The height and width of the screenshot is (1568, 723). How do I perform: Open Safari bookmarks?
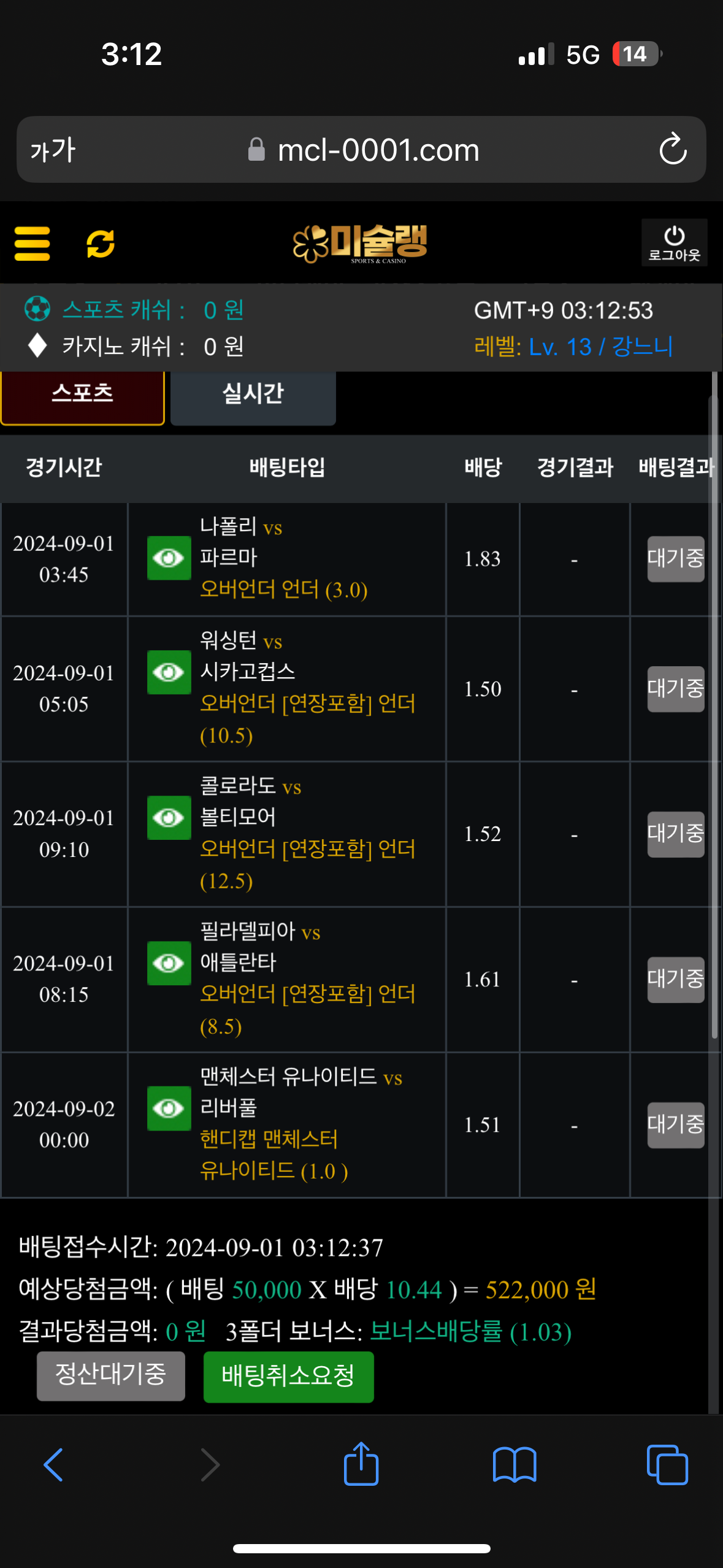(515, 1465)
